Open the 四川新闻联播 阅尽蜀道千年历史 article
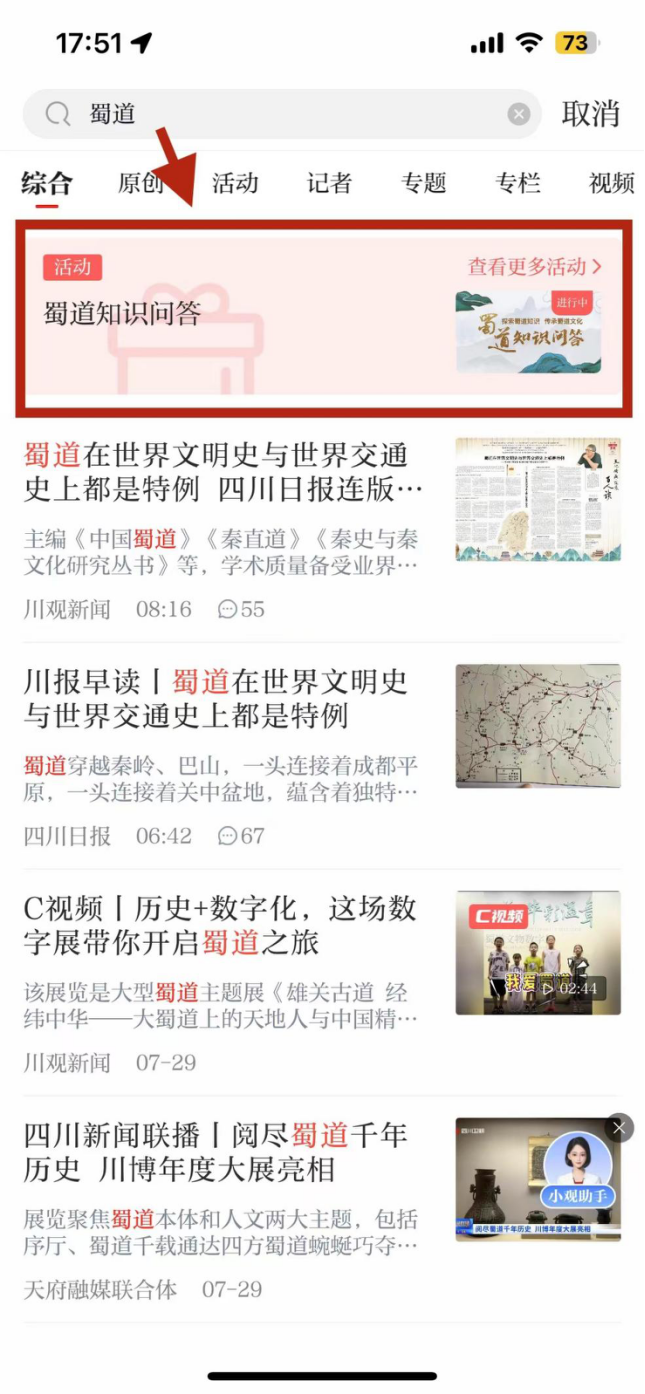 (215, 1152)
